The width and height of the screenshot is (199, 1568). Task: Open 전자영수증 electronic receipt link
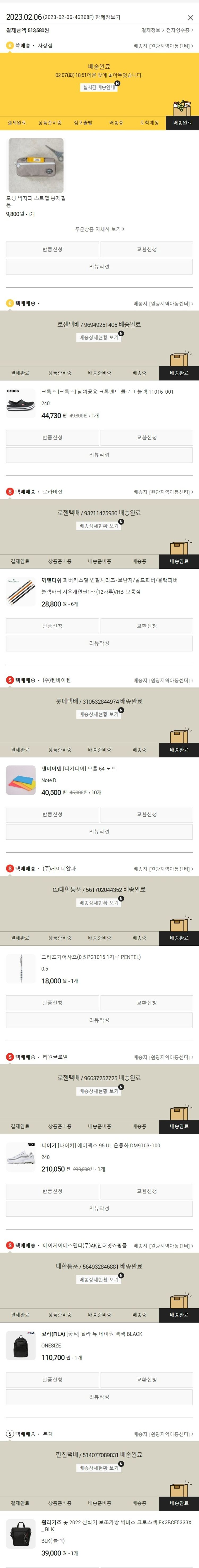pyautogui.click(x=179, y=30)
